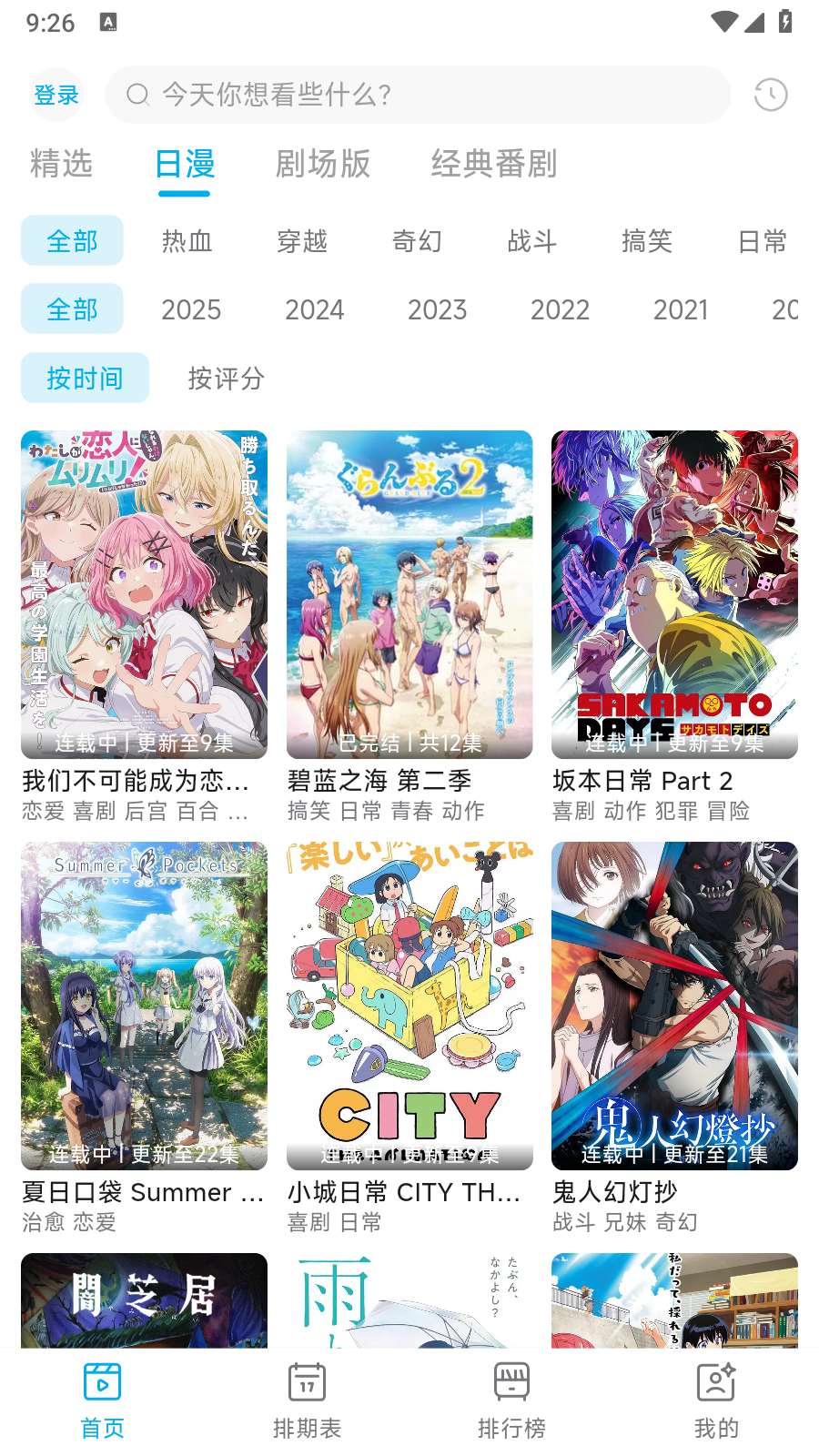
Task: Open the 经典番剧 tab
Action: click(495, 166)
